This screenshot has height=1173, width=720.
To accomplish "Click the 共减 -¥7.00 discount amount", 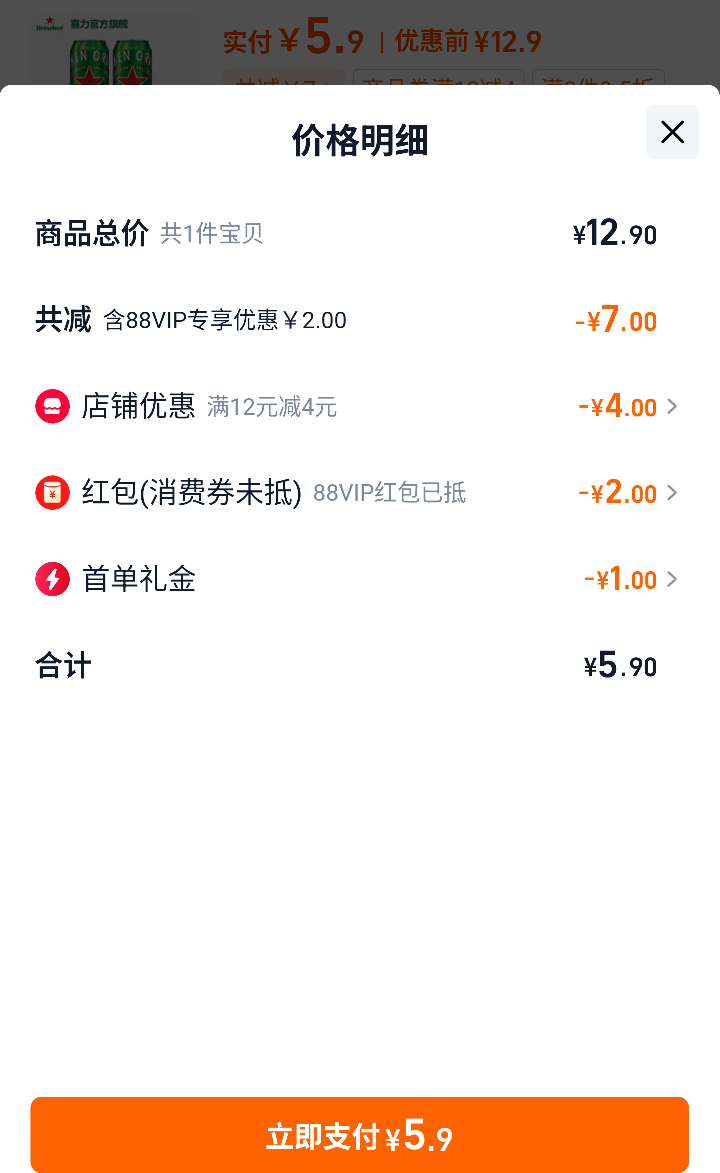I will (615, 320).
